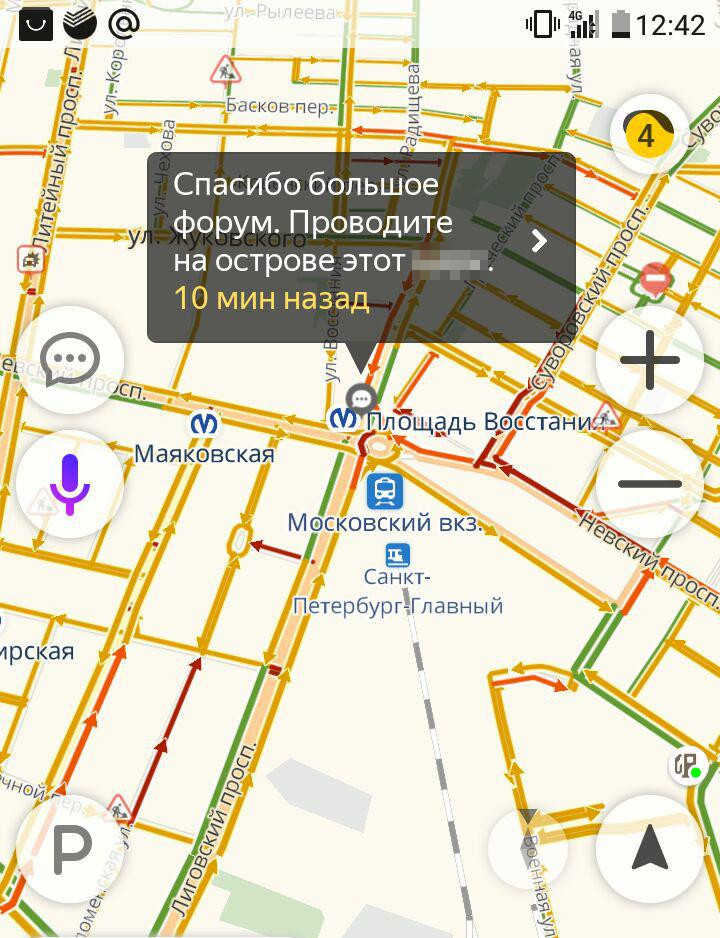Open the roadworks sign near Басков переулок
The image size is (720, 938).
223,70
